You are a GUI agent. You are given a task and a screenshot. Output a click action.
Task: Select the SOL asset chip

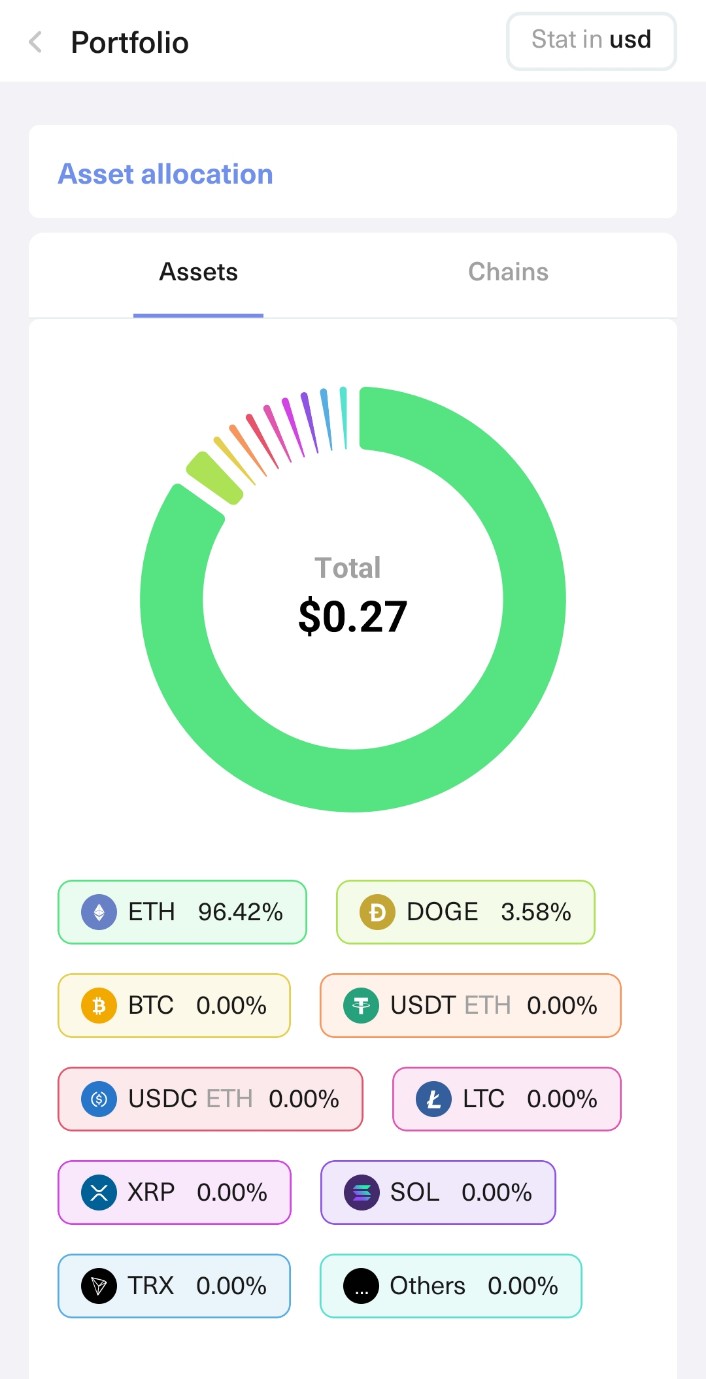(x=438, y=1192)
